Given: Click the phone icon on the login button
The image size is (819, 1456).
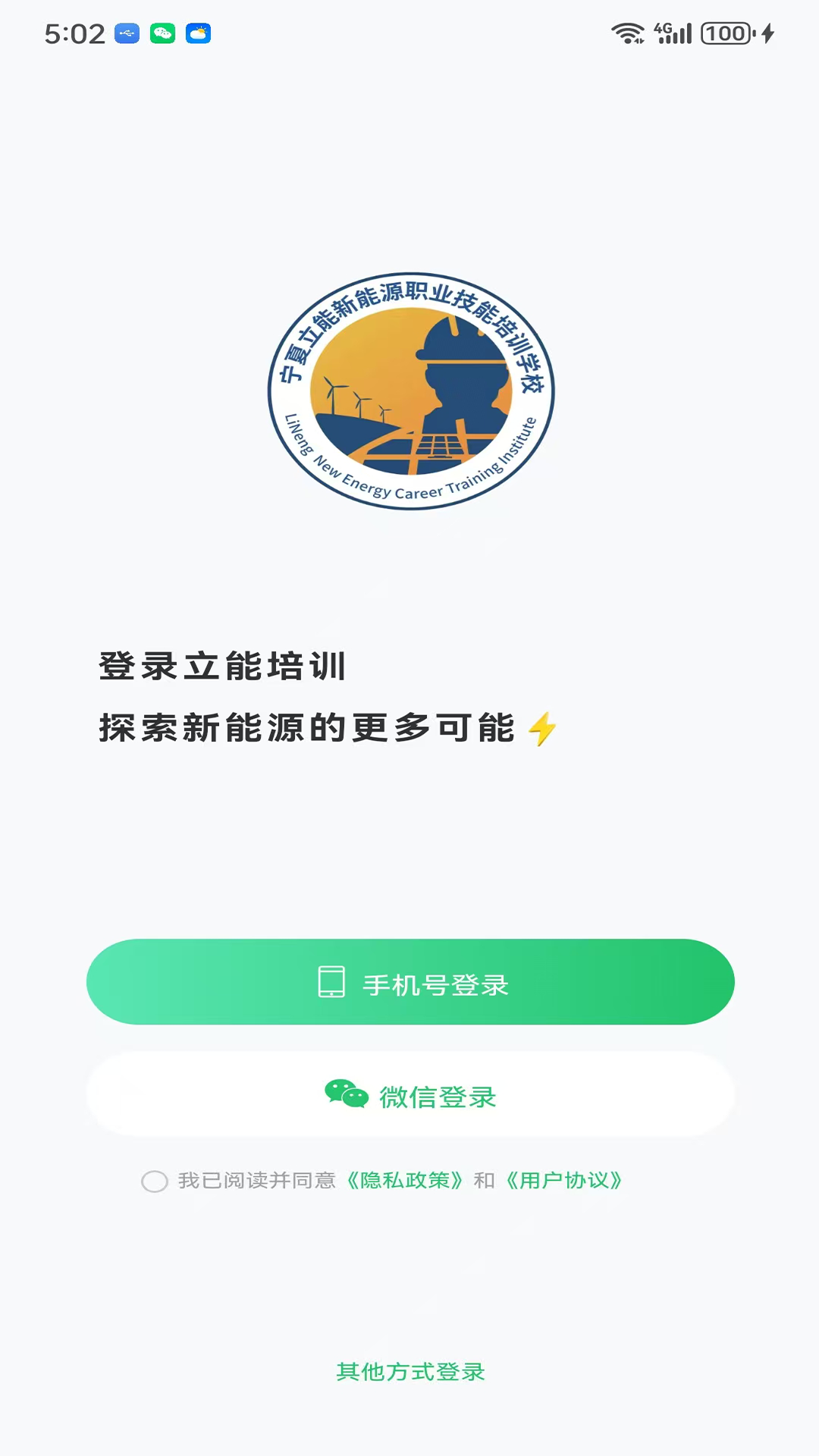Looking at the screenshot, I should coord(330,982).
